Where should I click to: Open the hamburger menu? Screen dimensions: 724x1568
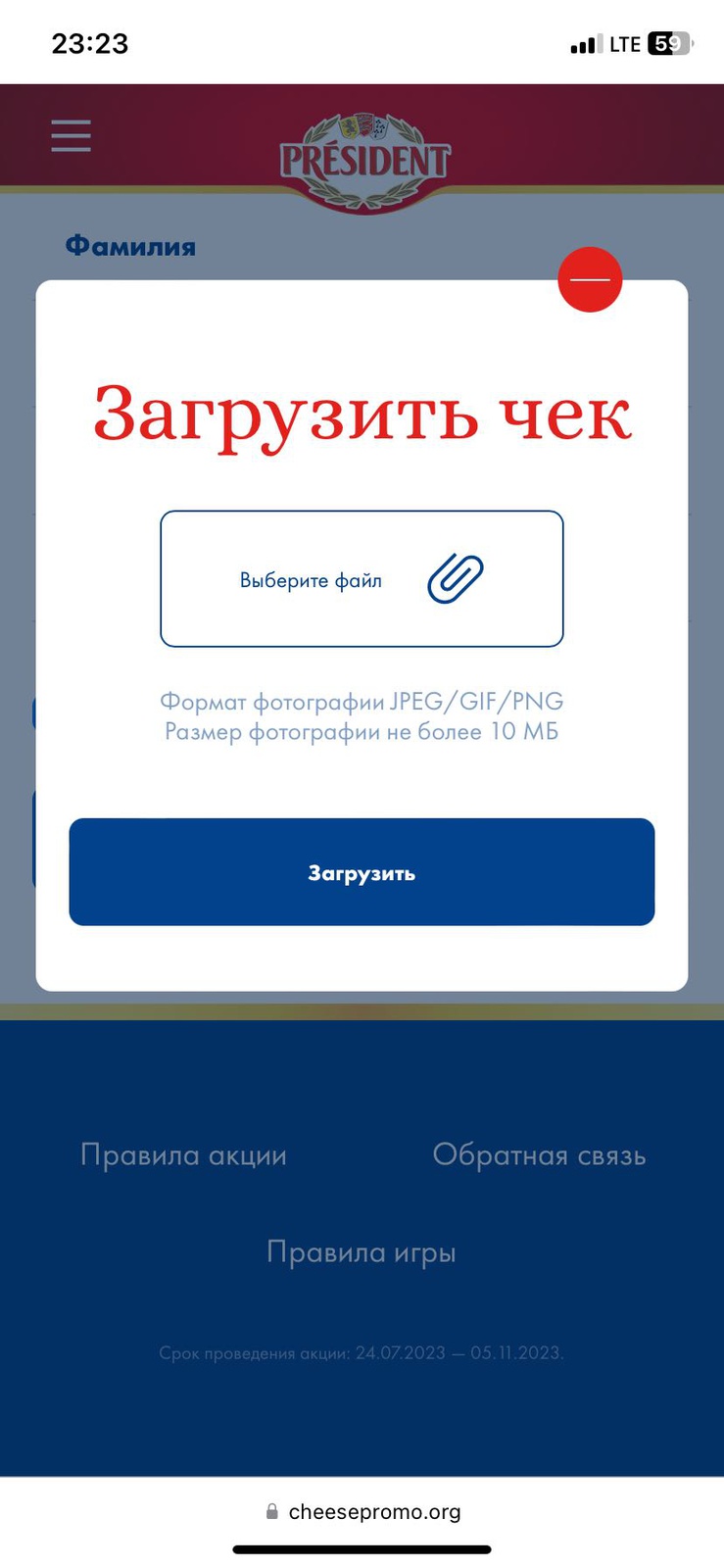pos(72,135)
